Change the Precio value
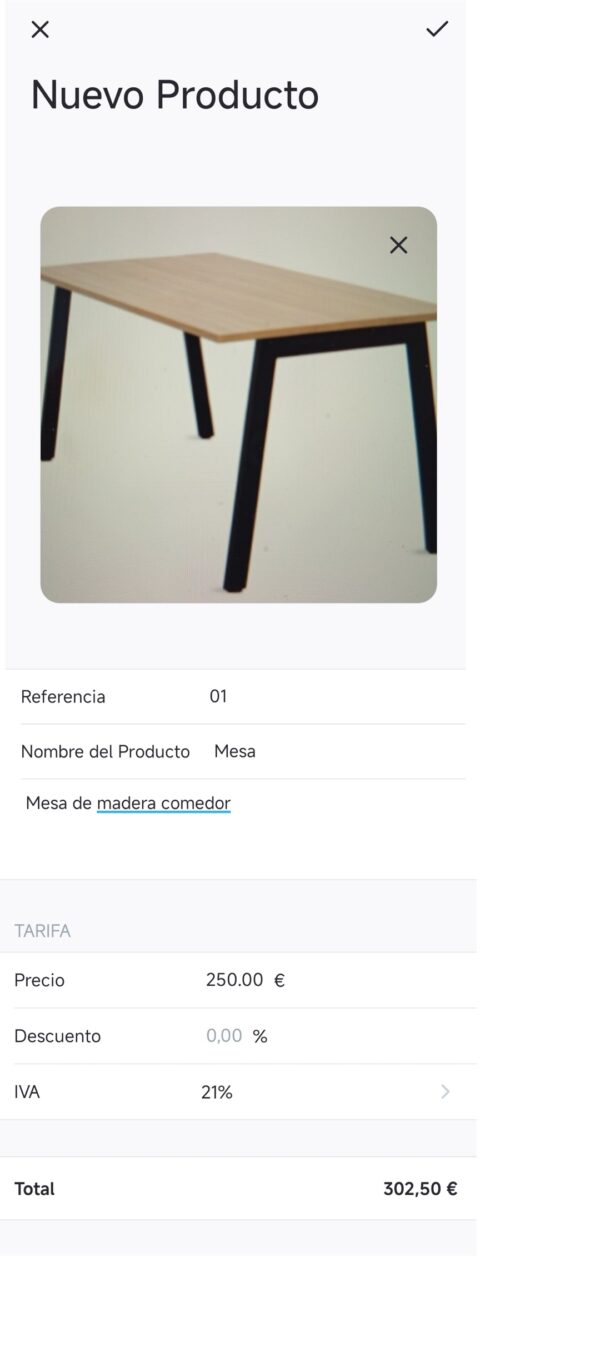This screenshot has width=600, height=1367. tap(235, 981)
